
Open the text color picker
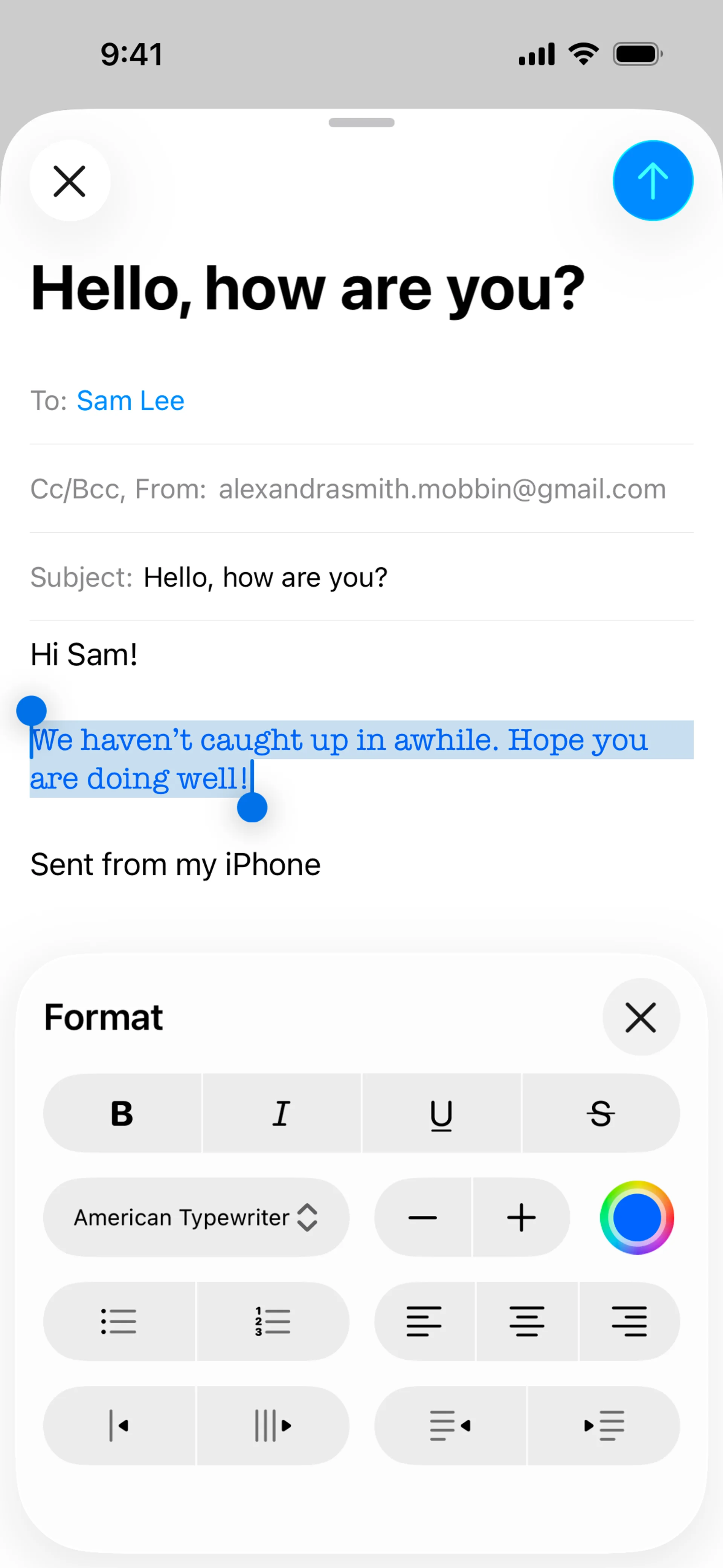click(x=637, y=1217)
